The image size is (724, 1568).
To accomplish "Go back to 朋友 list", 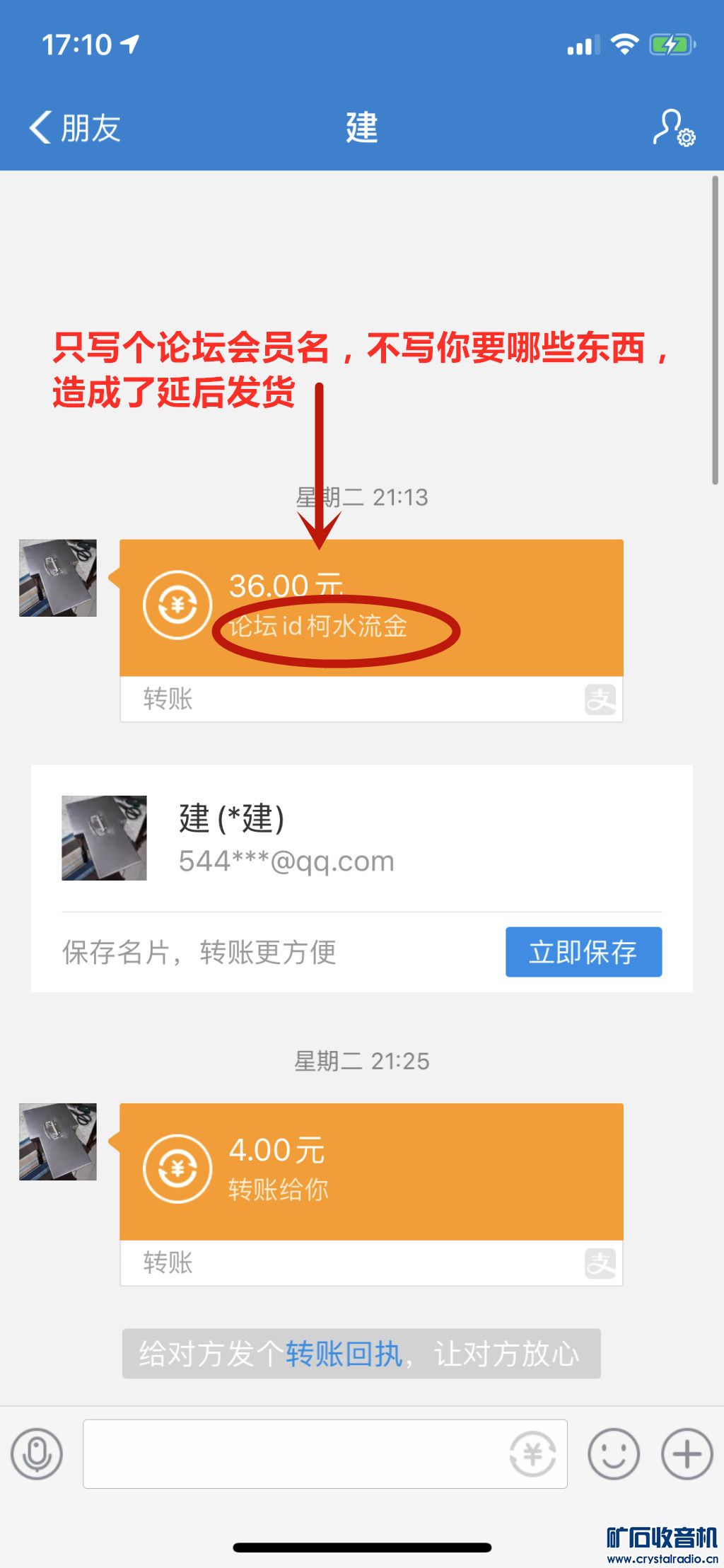I will 74,128.
